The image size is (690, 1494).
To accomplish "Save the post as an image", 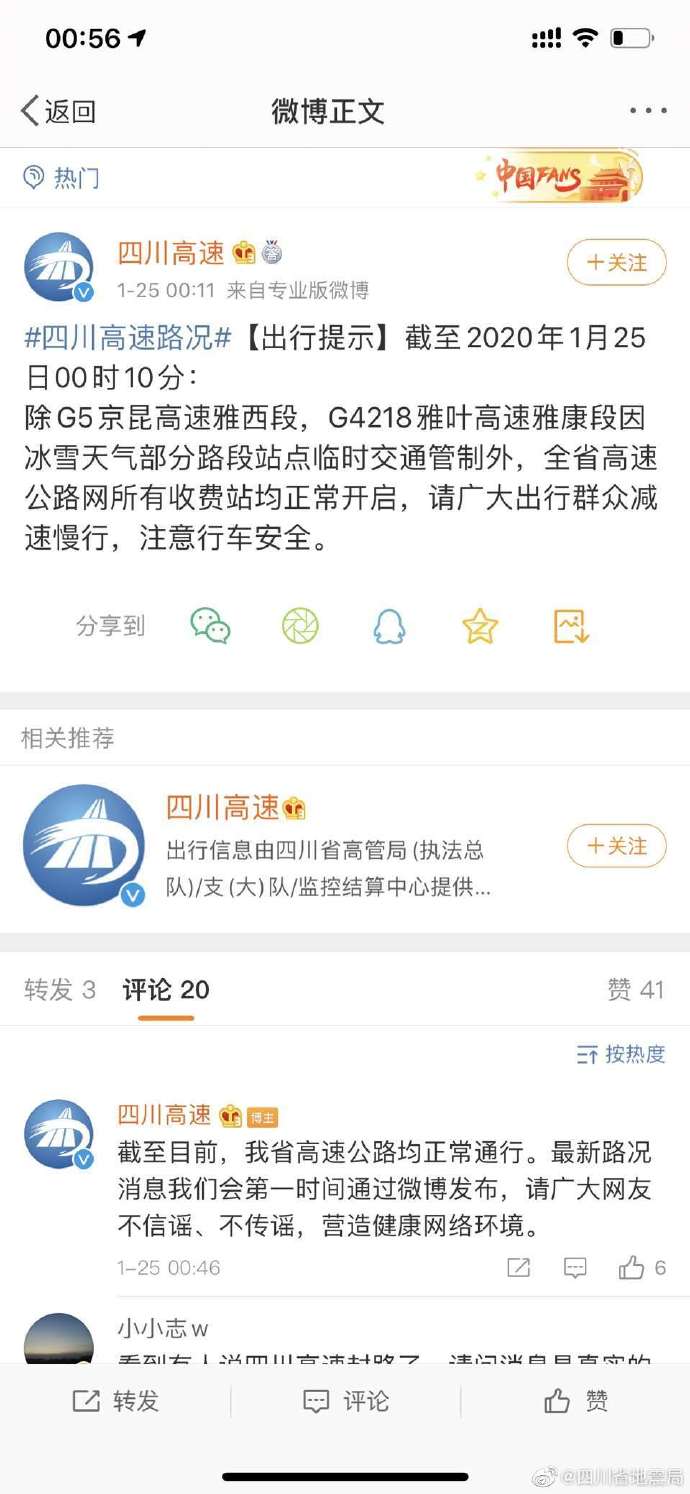I will tap(571, 626).
